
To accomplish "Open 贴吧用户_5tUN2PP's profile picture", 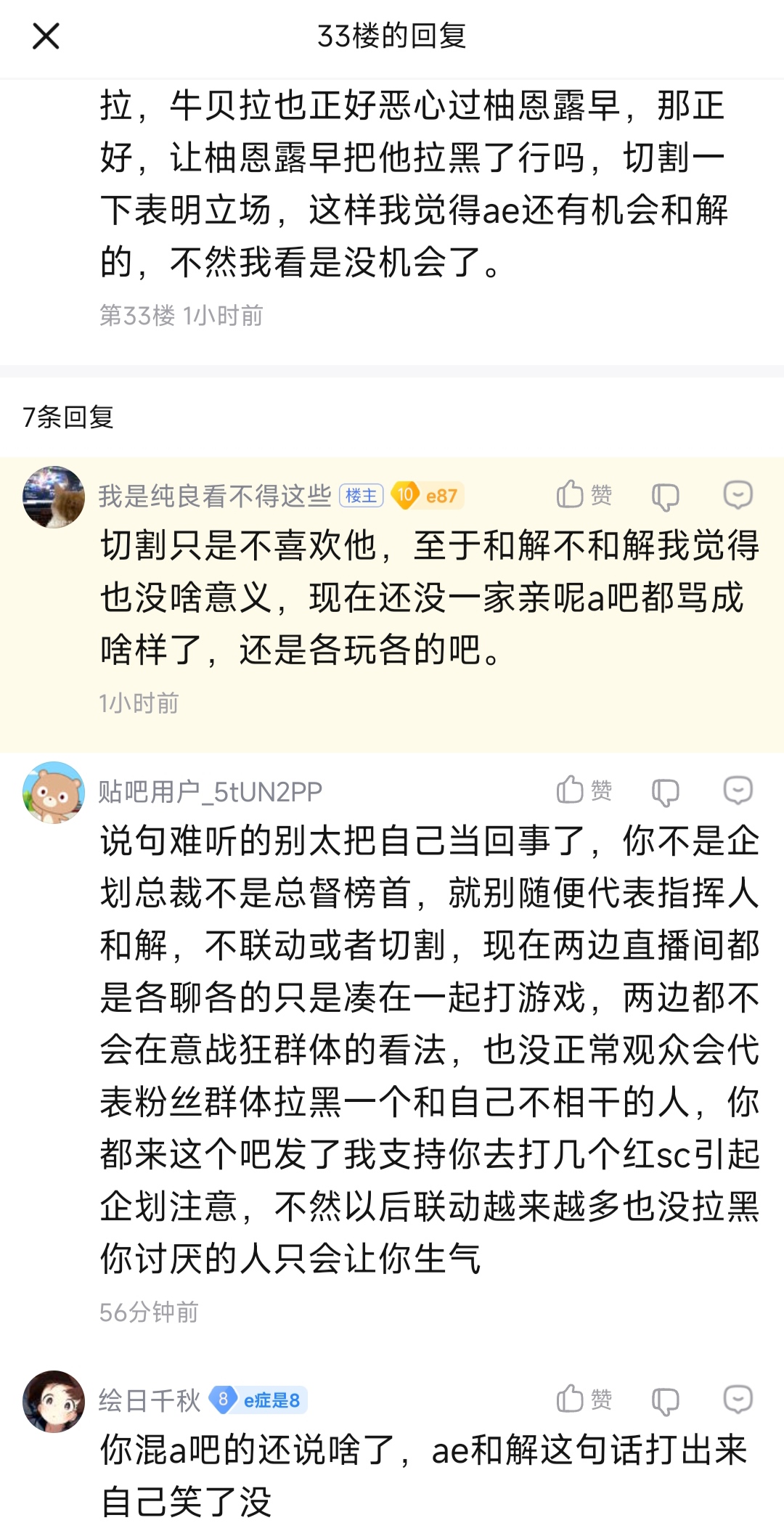I will [54, 793].
